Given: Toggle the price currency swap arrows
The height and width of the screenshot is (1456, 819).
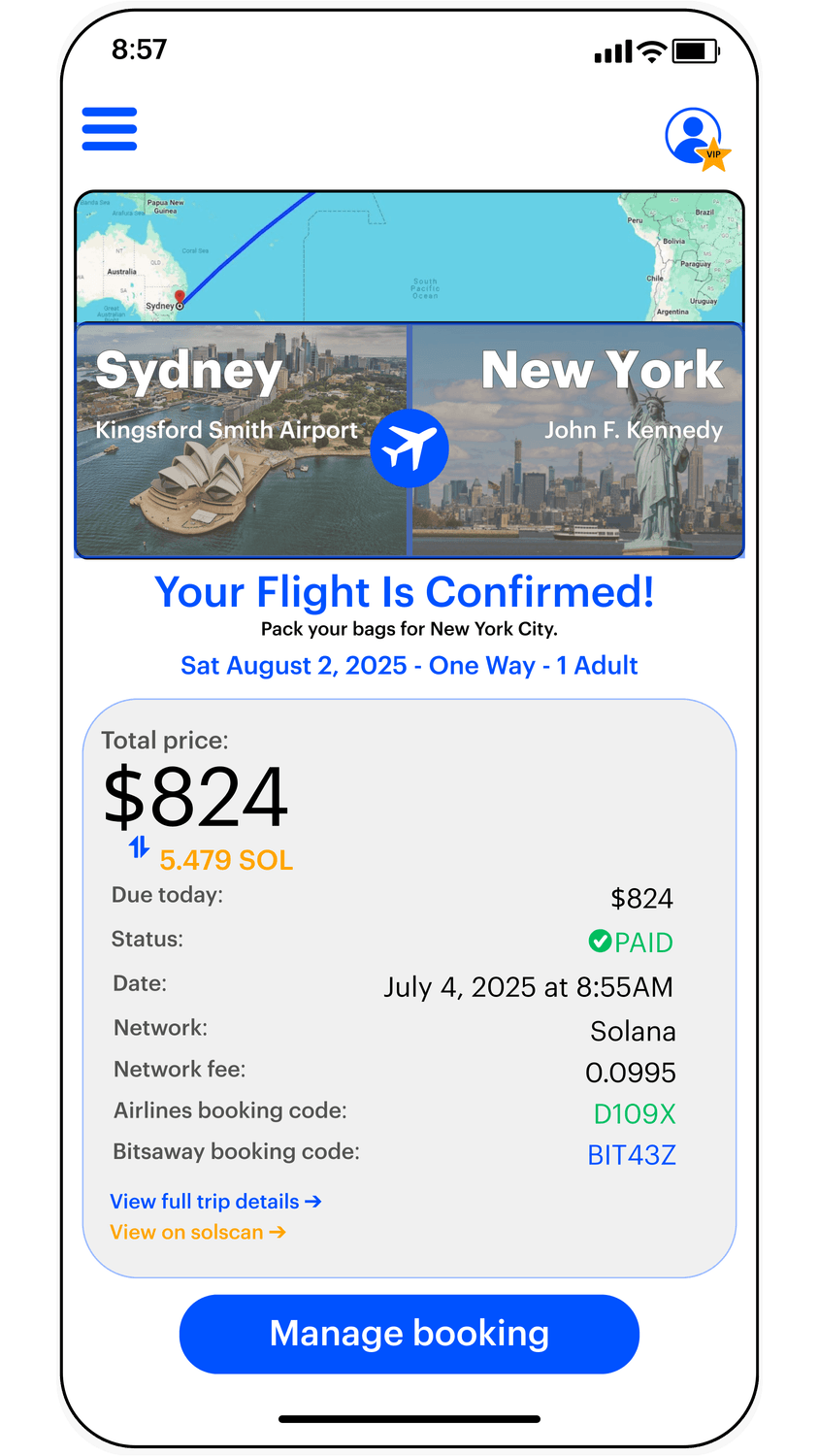Looking at the screenshot, I should click(139, 847).
